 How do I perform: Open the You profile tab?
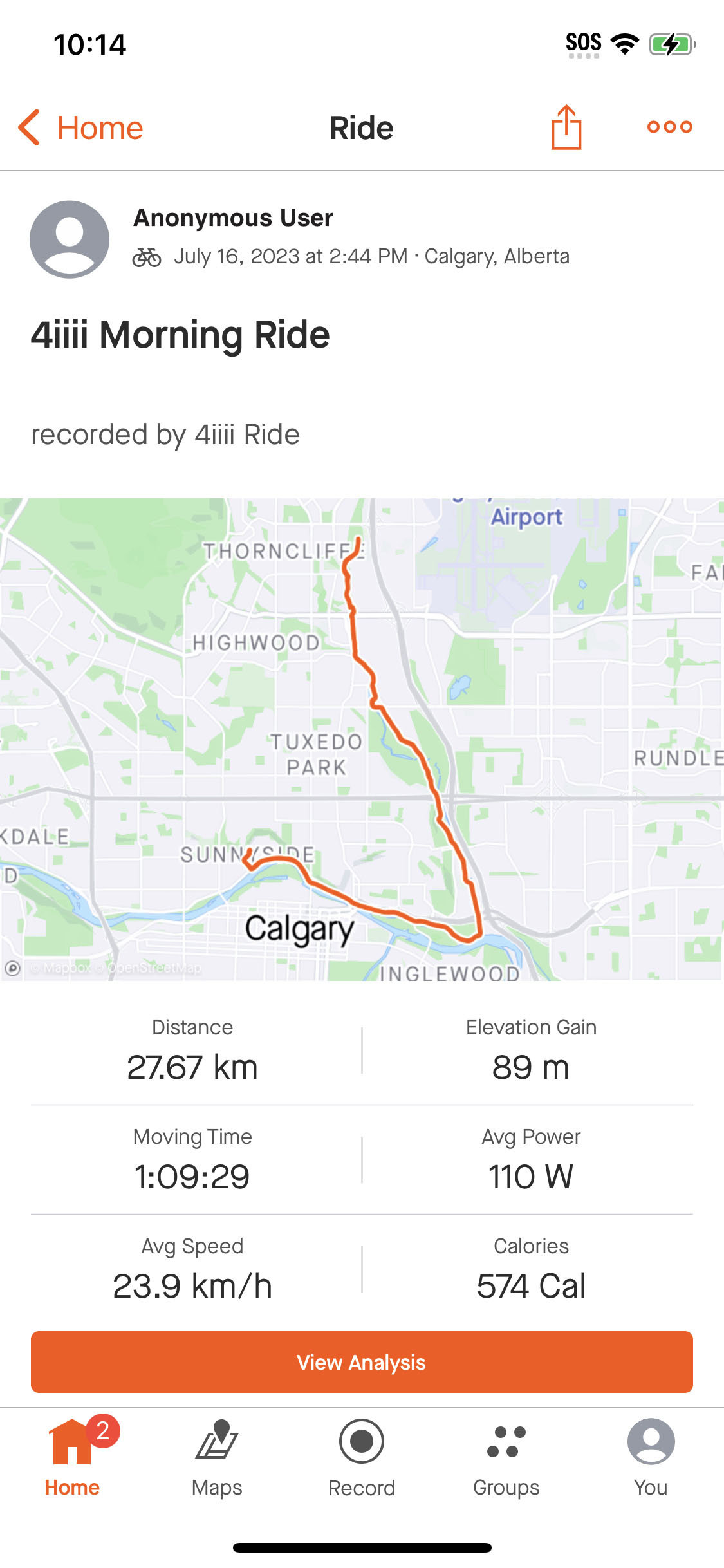tap(651, 1457)
